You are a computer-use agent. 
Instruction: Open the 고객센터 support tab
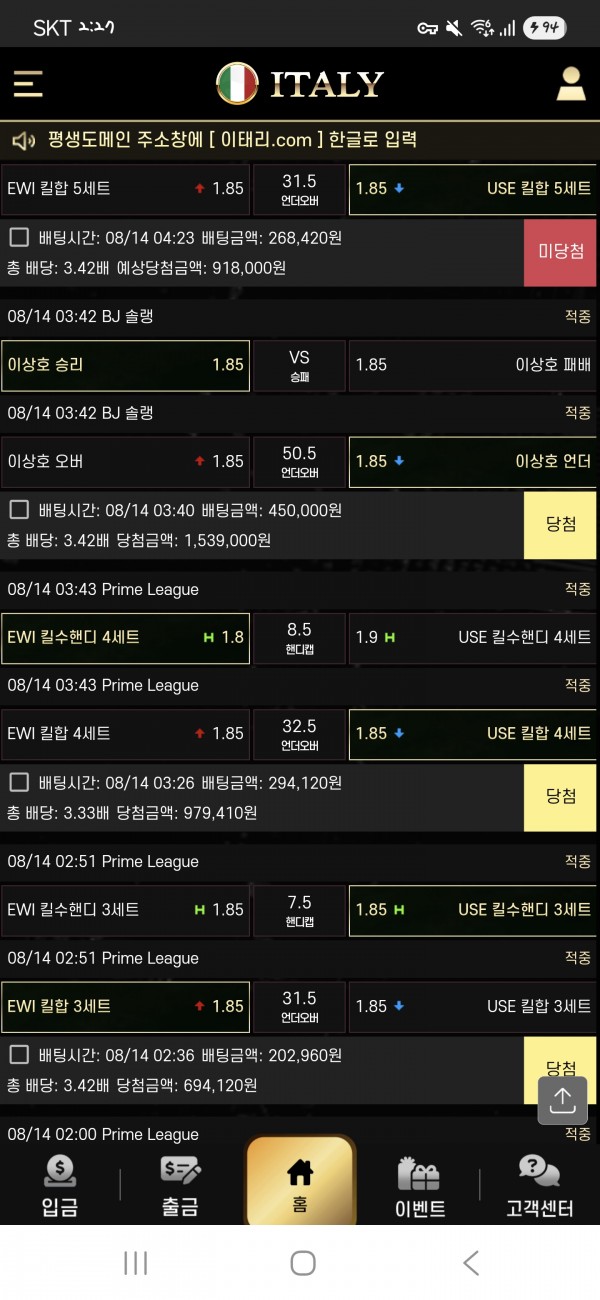540,1185
